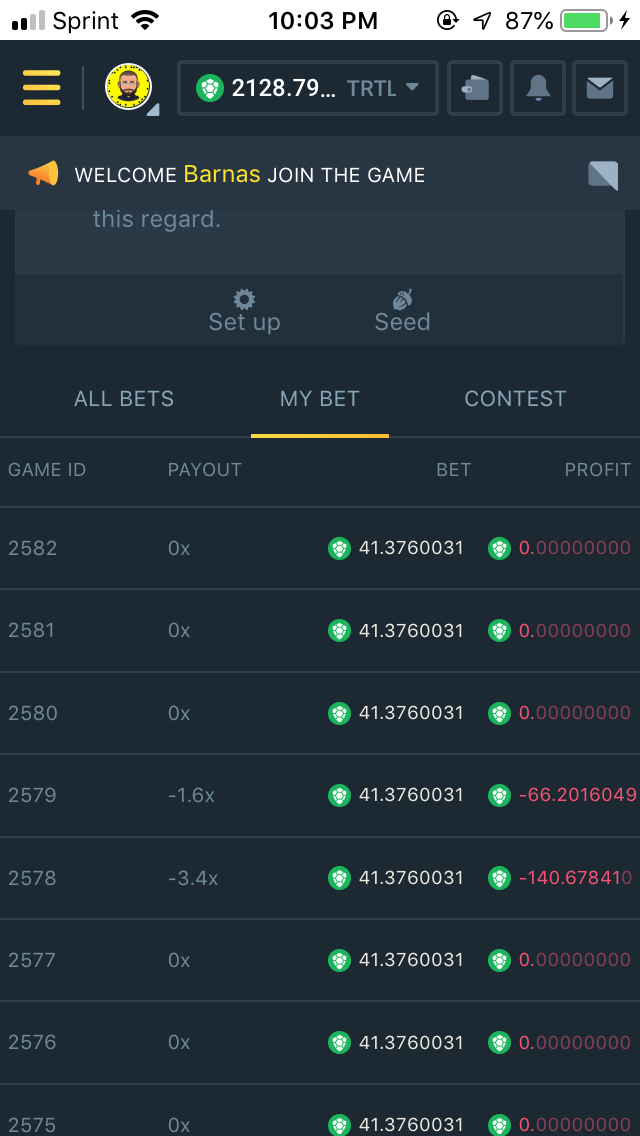Open the chat panel icon
This screenshot has width=640, height=1136.
click(x=603, y=175)
